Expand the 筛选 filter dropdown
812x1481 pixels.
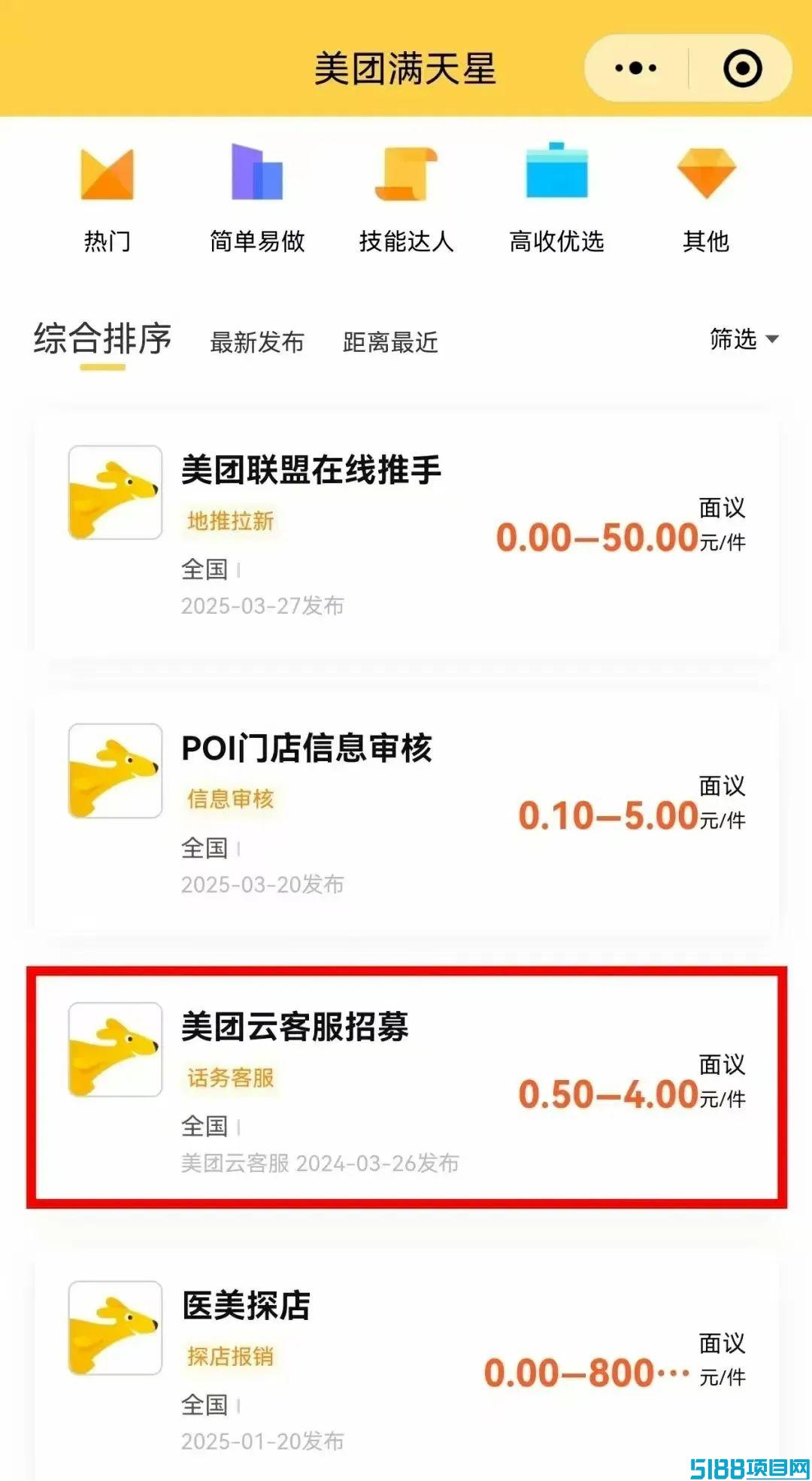744,339
